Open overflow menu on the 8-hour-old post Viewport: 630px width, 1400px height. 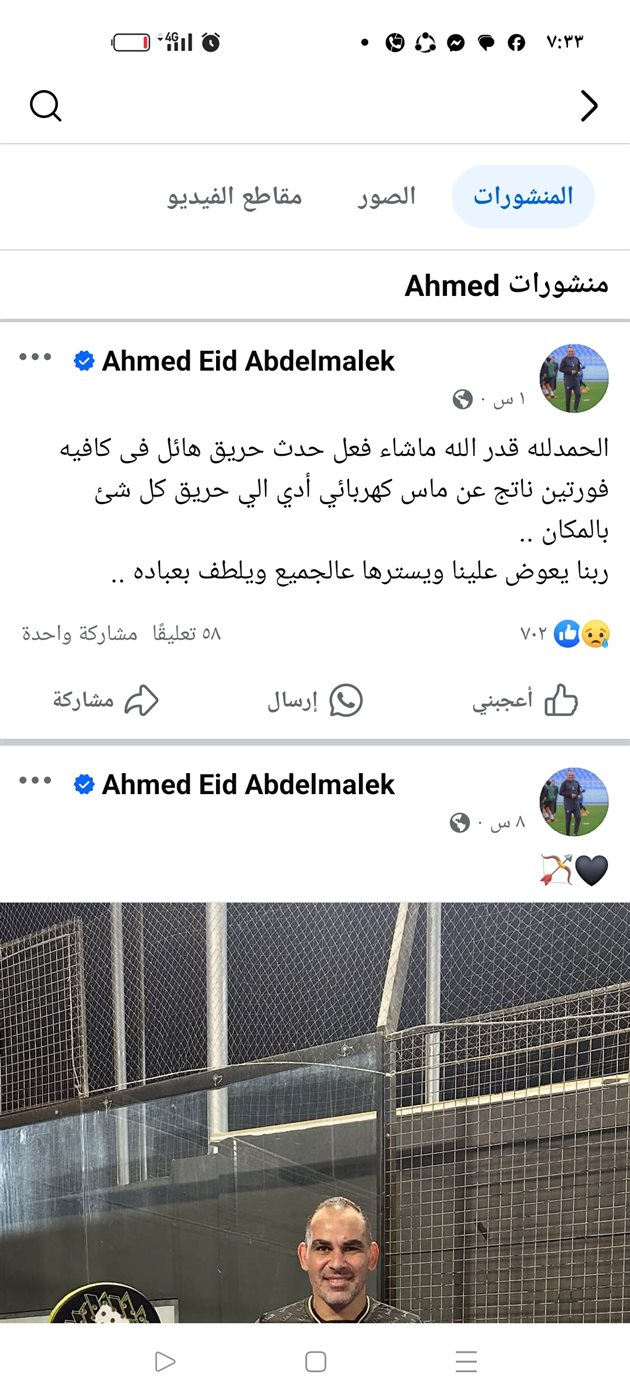click(x=35, y=781)
